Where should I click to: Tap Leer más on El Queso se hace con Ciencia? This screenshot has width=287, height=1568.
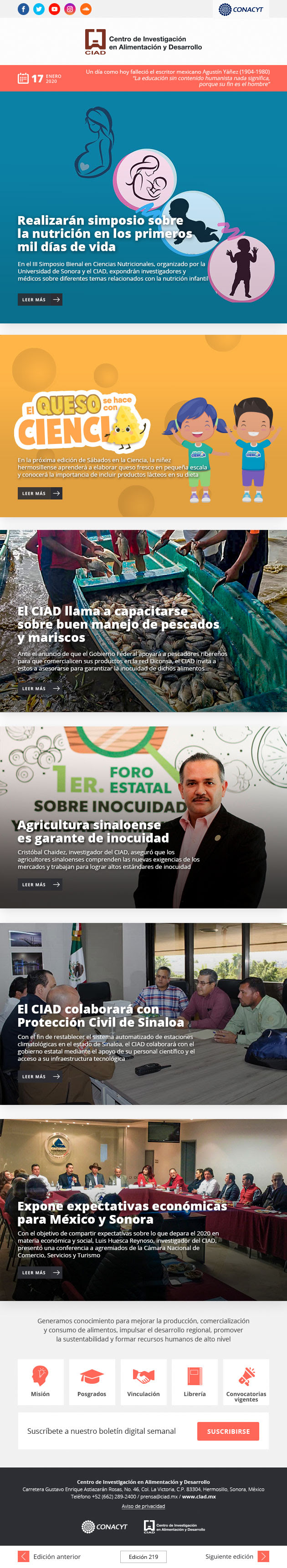click(x=40, y=494)
